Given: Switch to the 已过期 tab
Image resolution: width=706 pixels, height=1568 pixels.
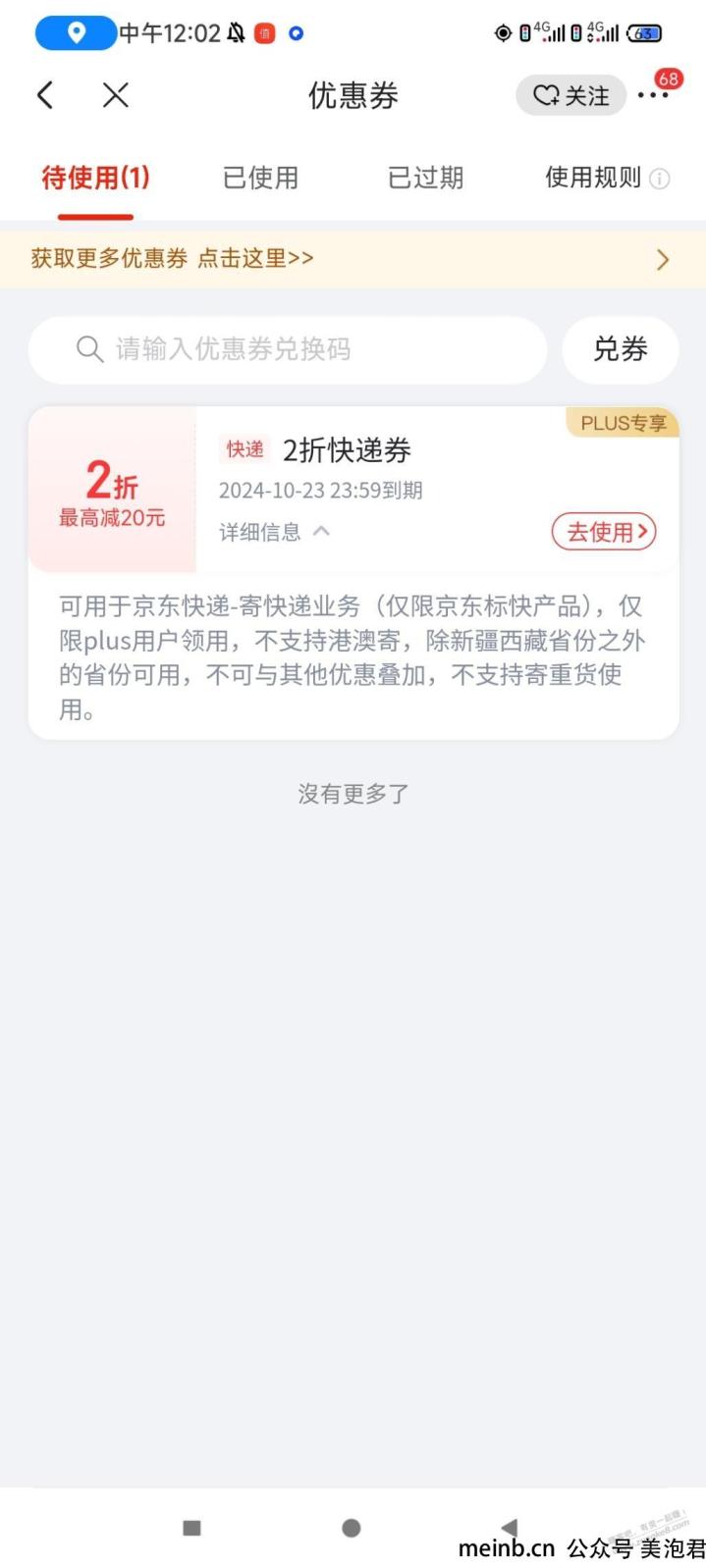Looking at the screenshot, I should coord(425,178).
